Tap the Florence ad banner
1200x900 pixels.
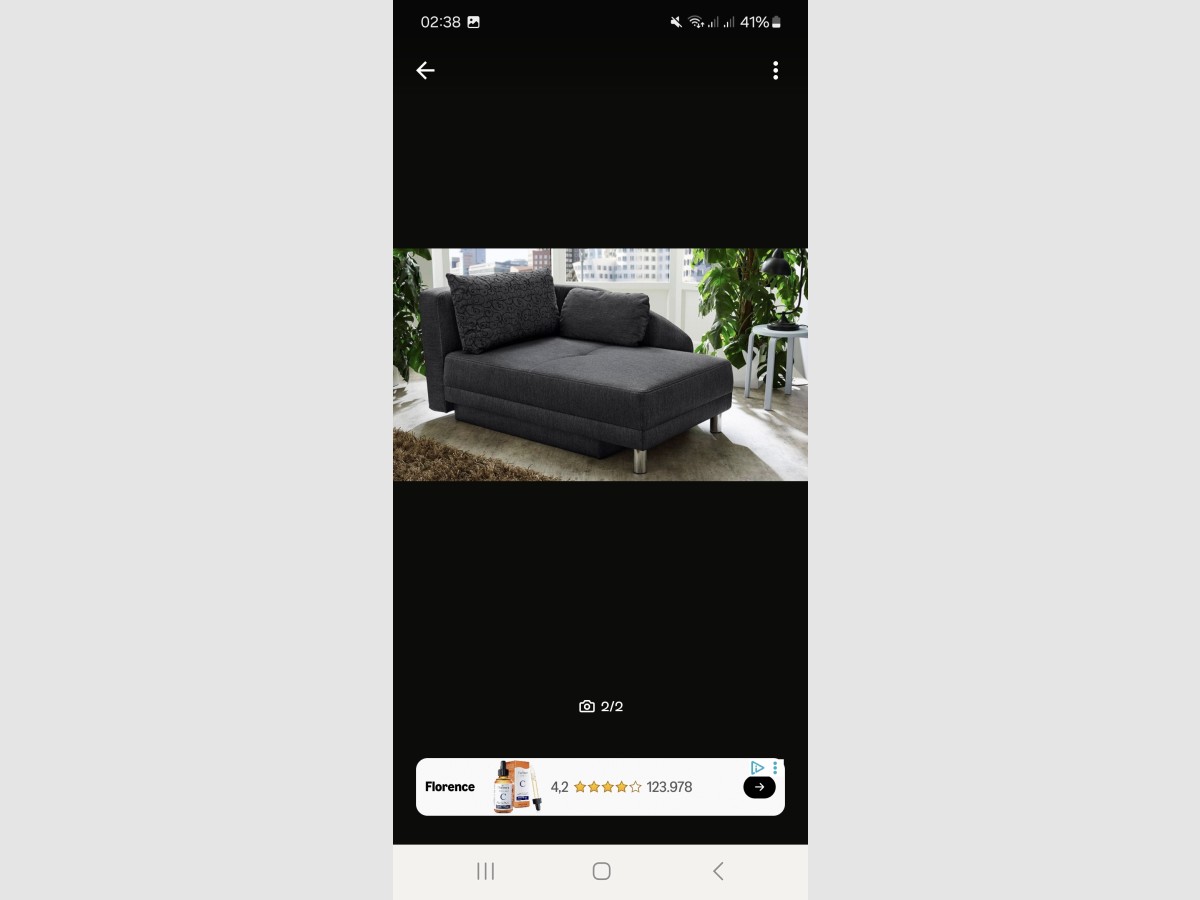point(600,787)
